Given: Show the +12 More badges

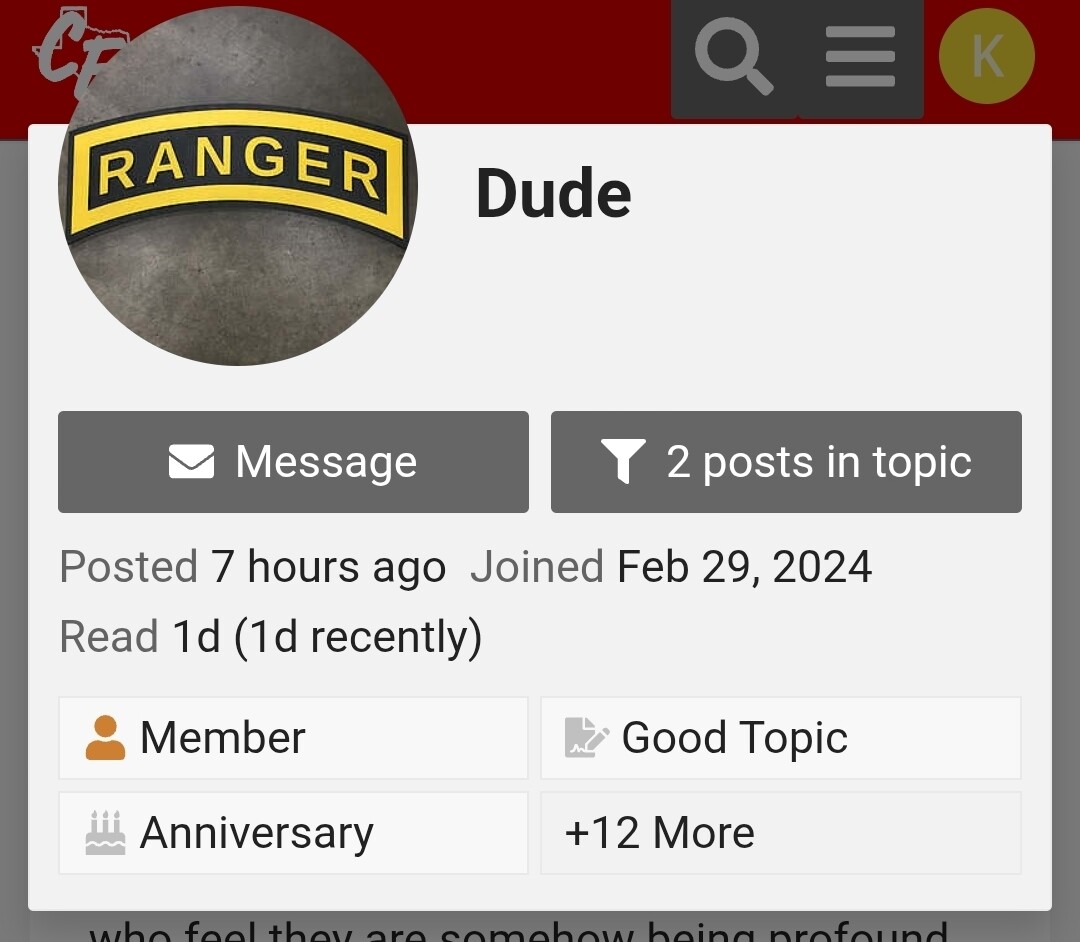Looking at the screenshot, I should pos(780,833).
